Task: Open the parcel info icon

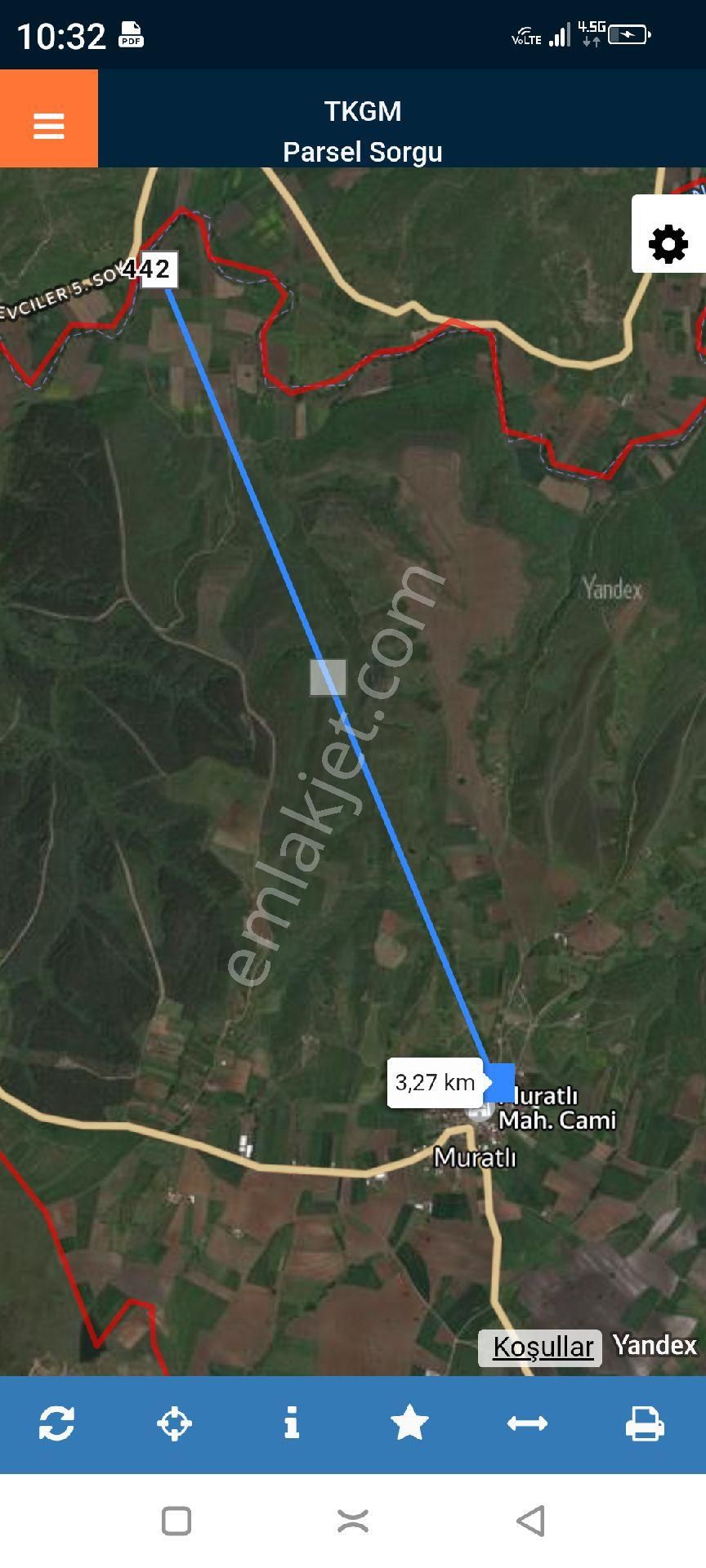Action: click(292, 1423)
